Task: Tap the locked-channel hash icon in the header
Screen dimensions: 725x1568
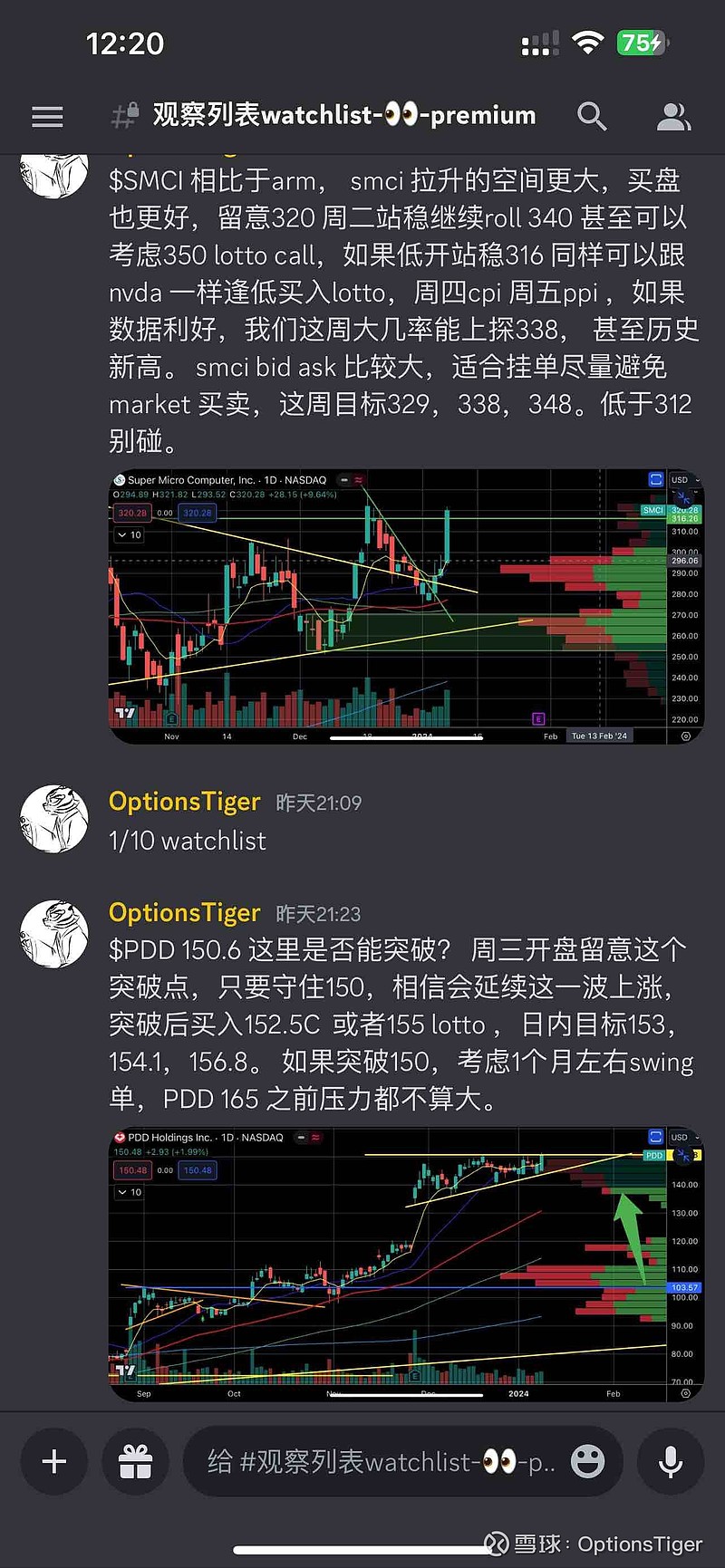Action: (x=122, y=116)
